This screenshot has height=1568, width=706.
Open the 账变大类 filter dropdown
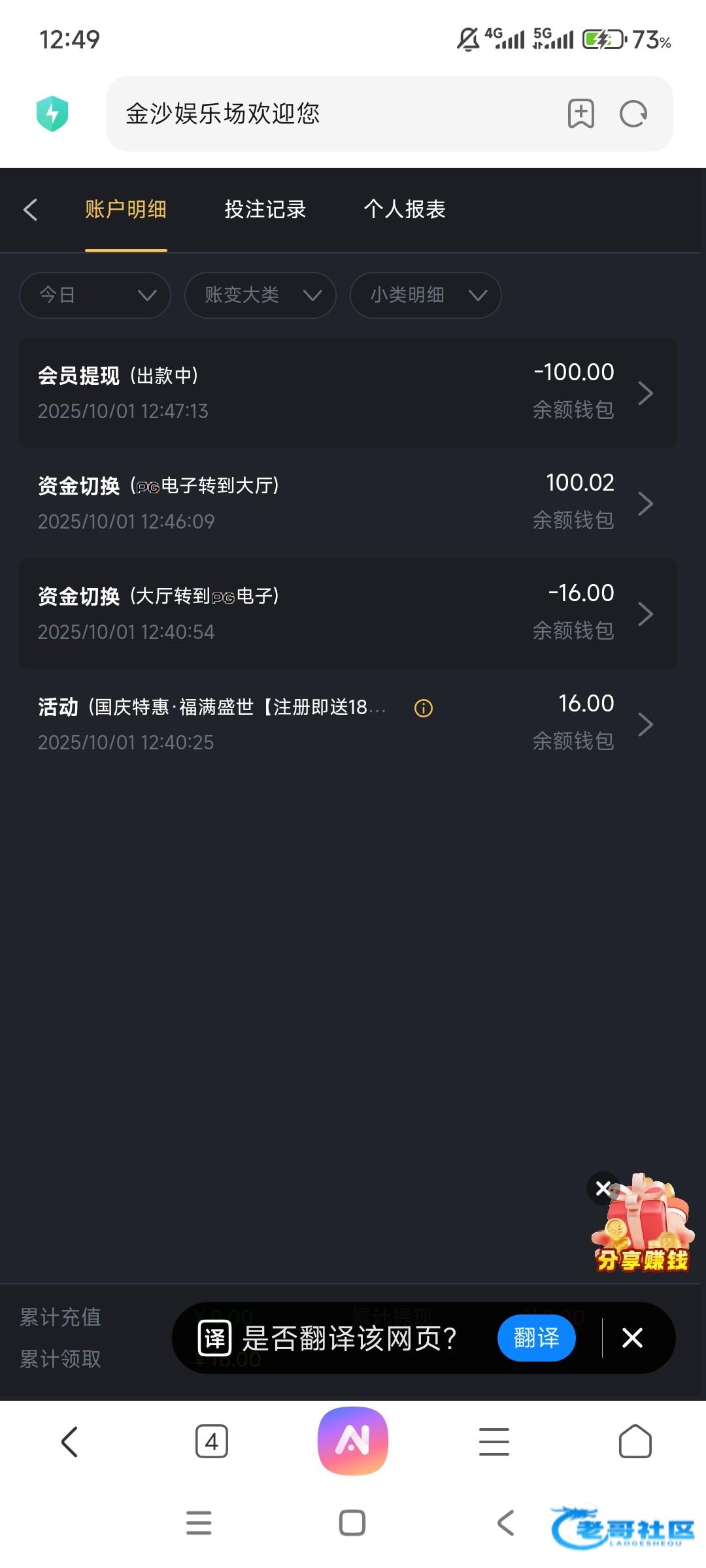coord(260,295)
